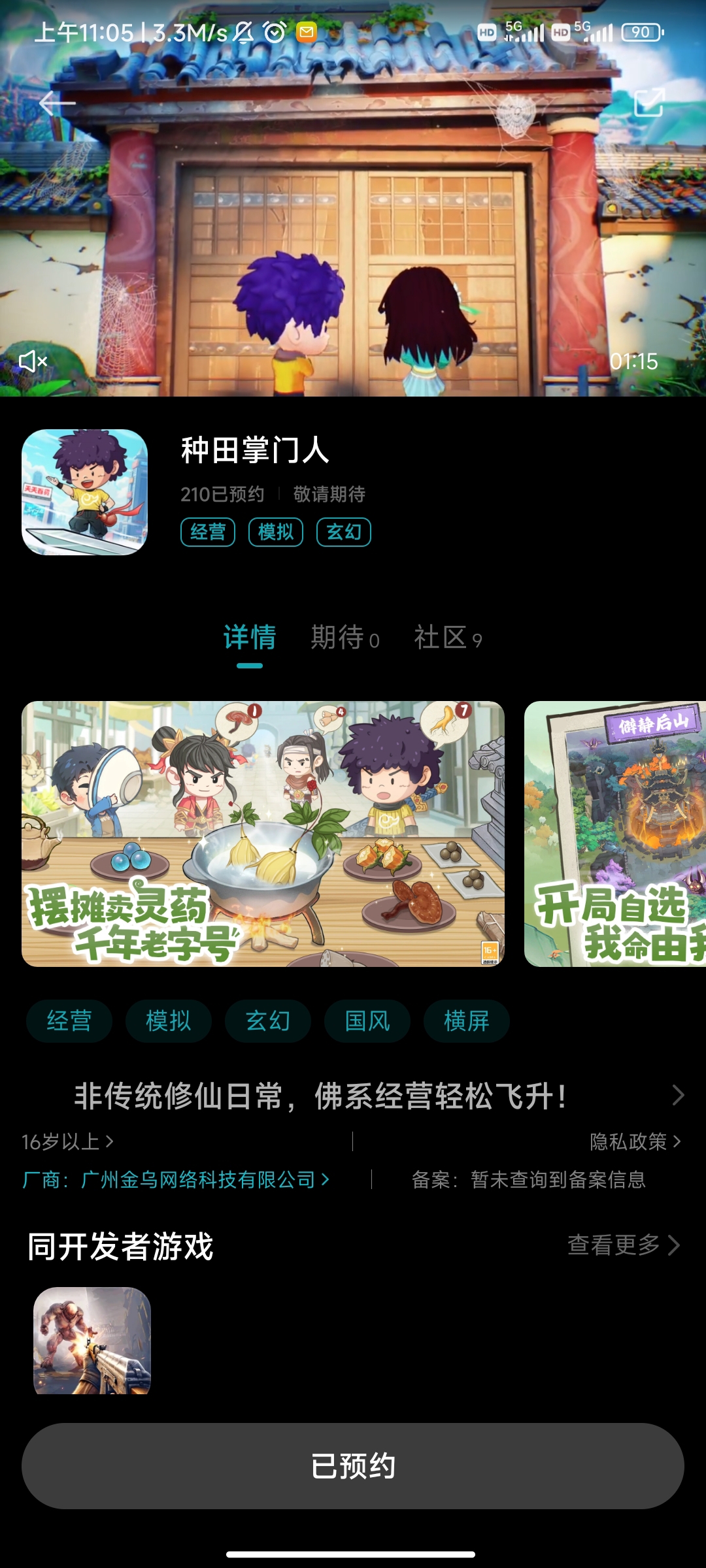Open the same-developer shooter game icon
The width and height of the screenshot is (706, 1568).
[92, 1341]
